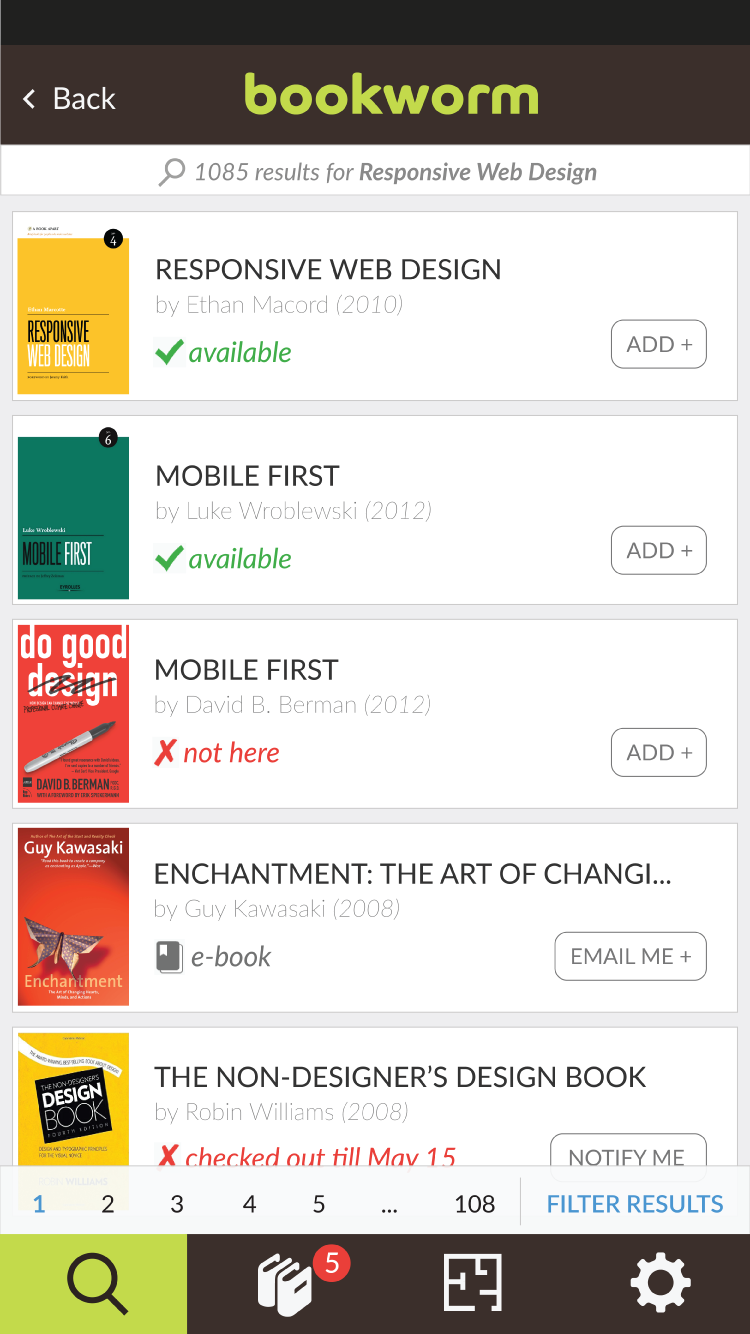The width and height of the screenshot is (750, 1334).
Task: Go back to the previous screen
Action: pyautogui.click(x=68, y=99)
